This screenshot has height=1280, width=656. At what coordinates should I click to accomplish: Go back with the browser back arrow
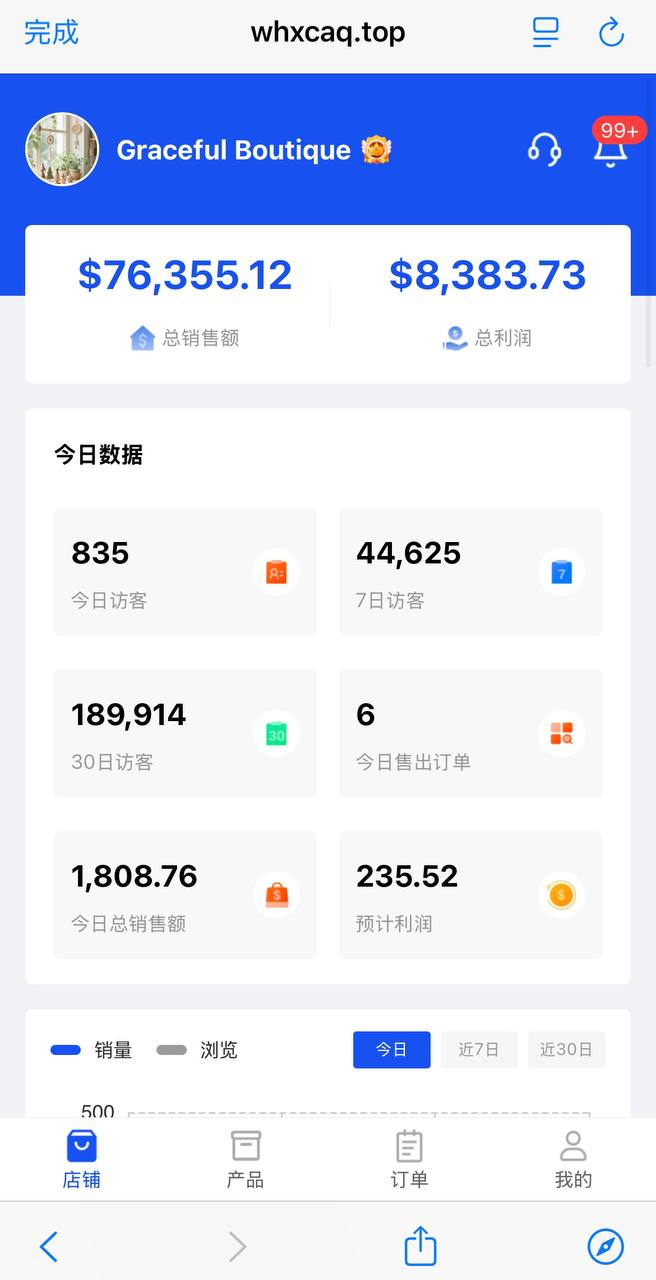click(49, 1246)
